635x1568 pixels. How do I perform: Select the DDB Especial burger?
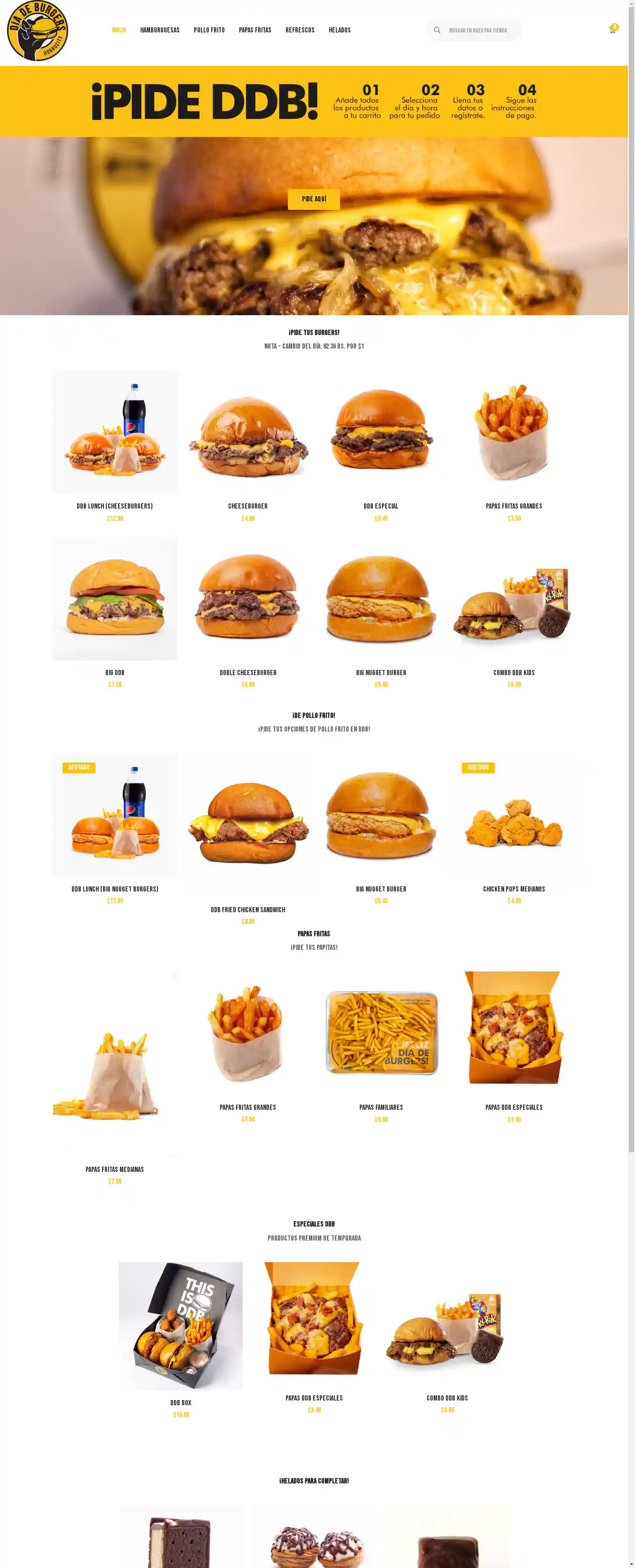tap(381, 506)
